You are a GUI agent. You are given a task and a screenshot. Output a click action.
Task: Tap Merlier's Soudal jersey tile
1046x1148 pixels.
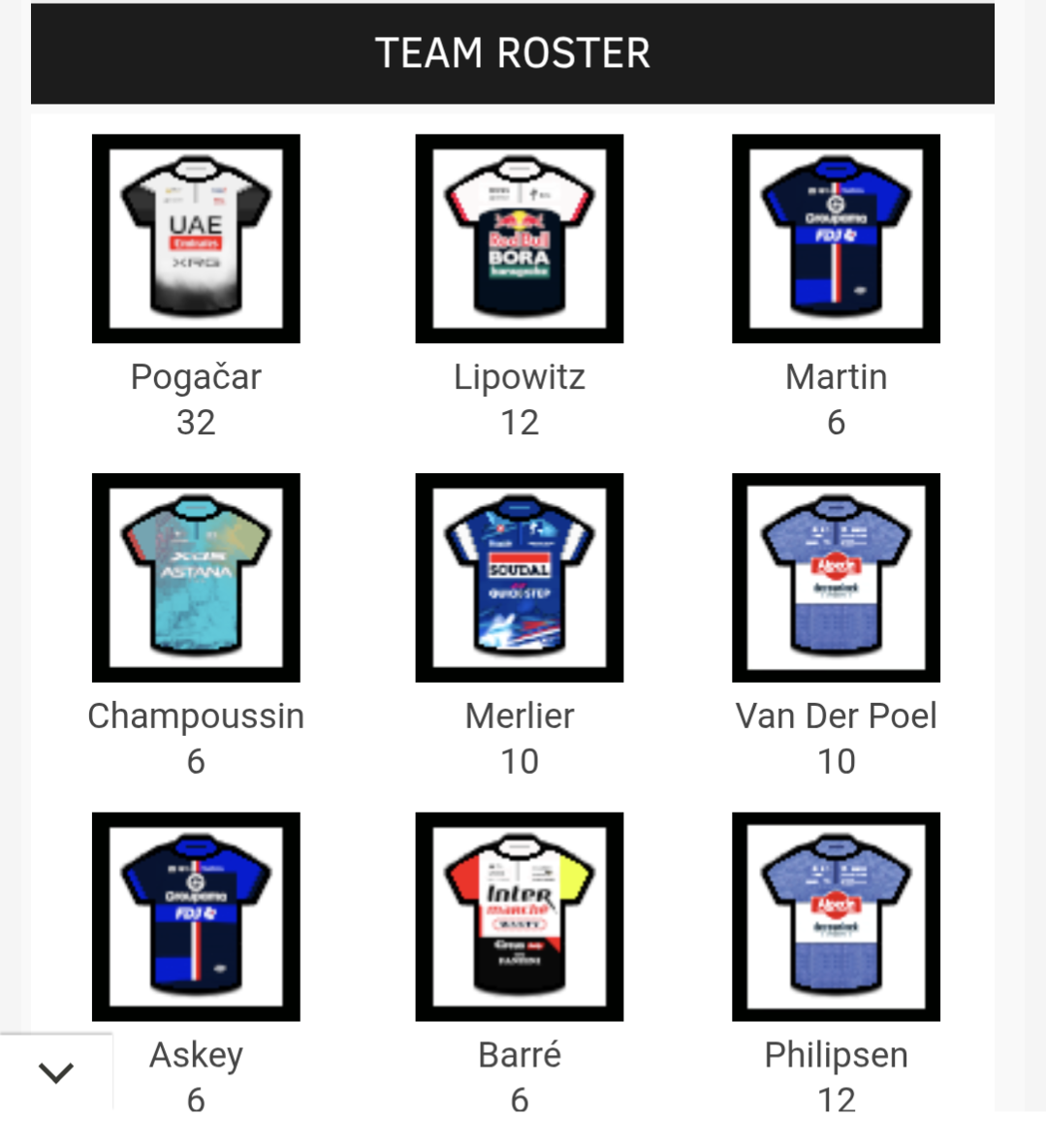pos(520,578)
